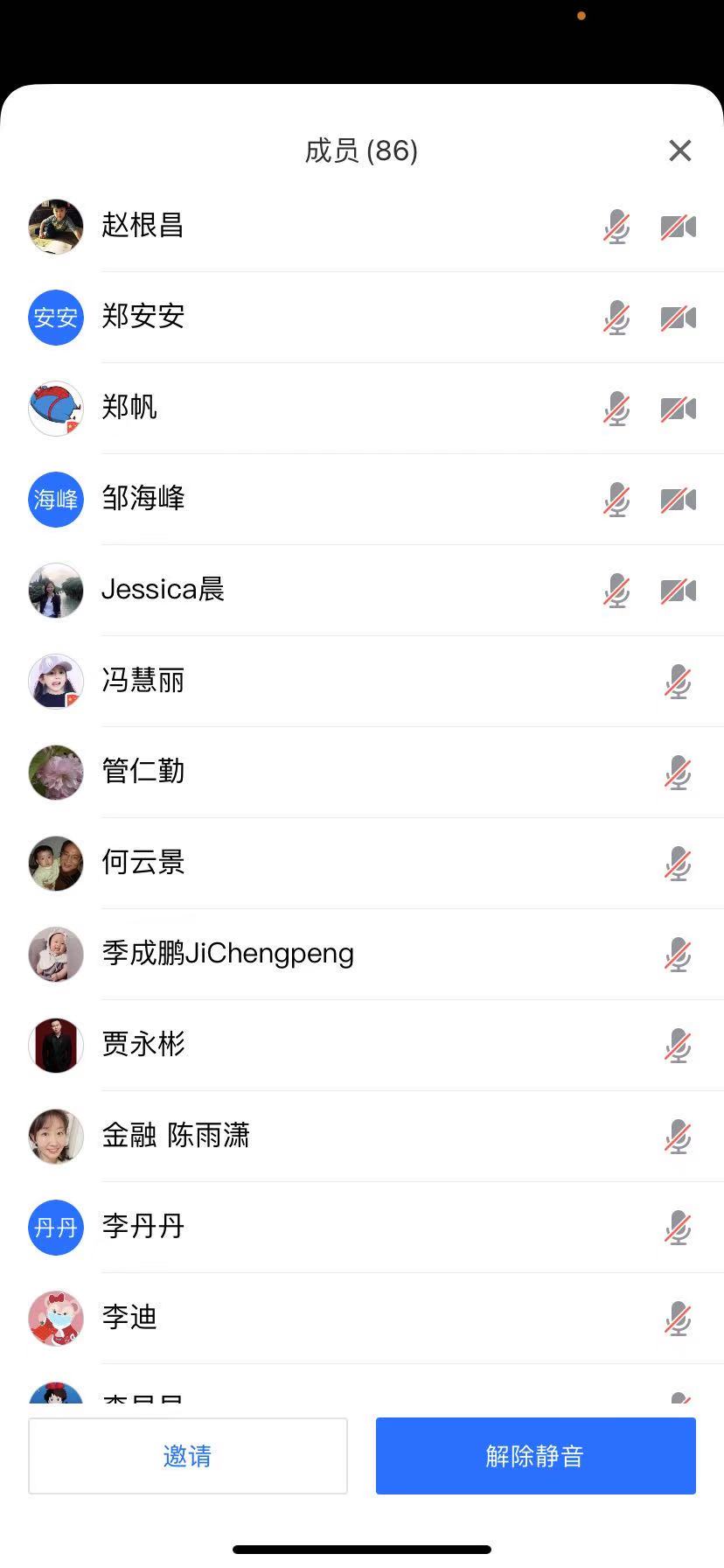Tap the camera-off icon for 郑帆
The height and width of the screenshot is (1568, 724).
(x=679, y=409)
